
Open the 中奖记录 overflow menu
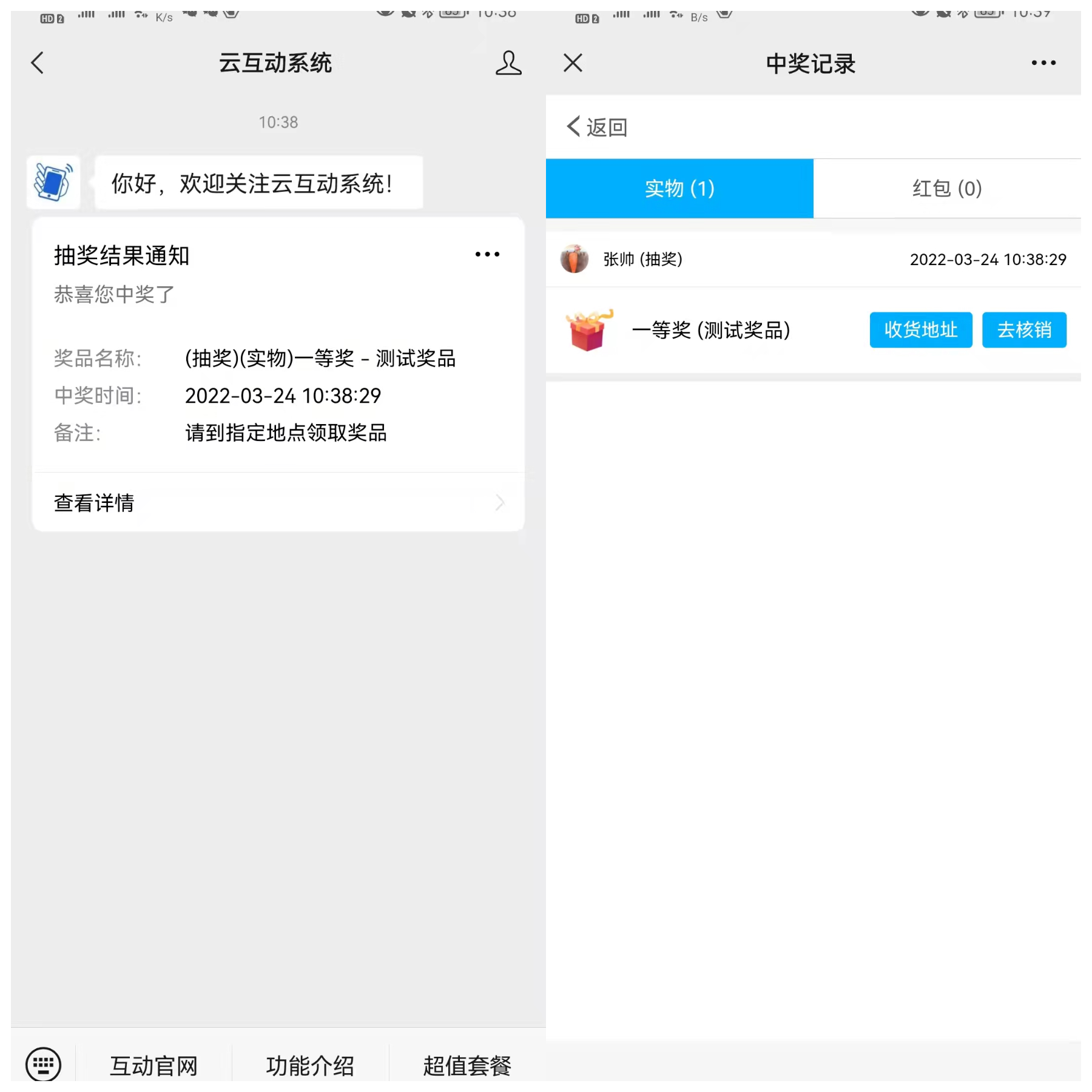pyautogui.click(x=1043, y=62)
